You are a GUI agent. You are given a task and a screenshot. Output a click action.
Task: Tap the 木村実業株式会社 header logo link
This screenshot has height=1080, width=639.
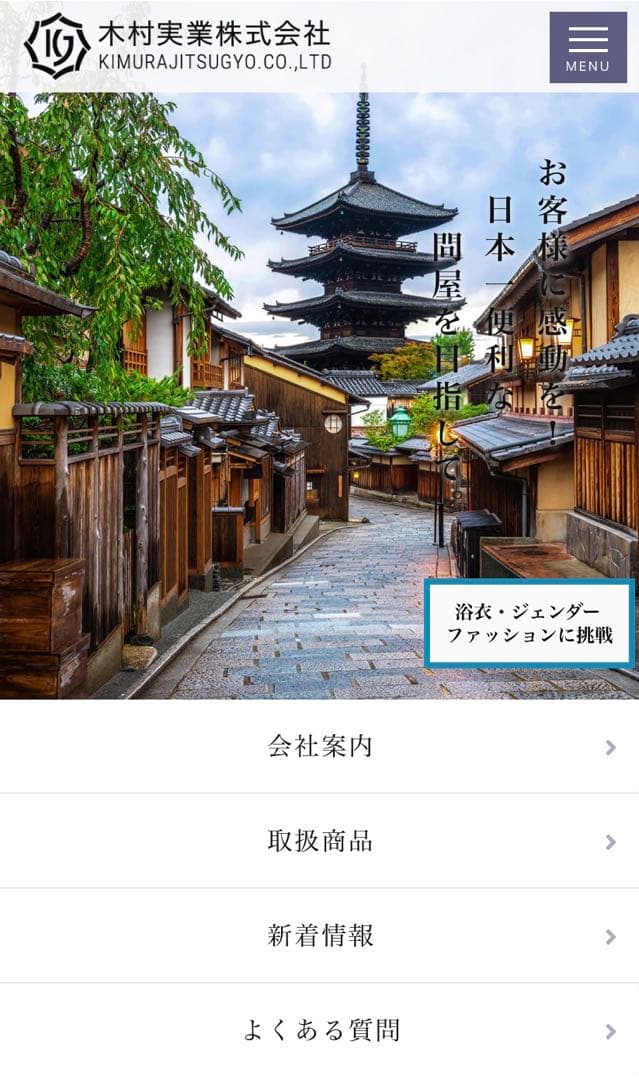pyautogui.click(x=178, y=45)
